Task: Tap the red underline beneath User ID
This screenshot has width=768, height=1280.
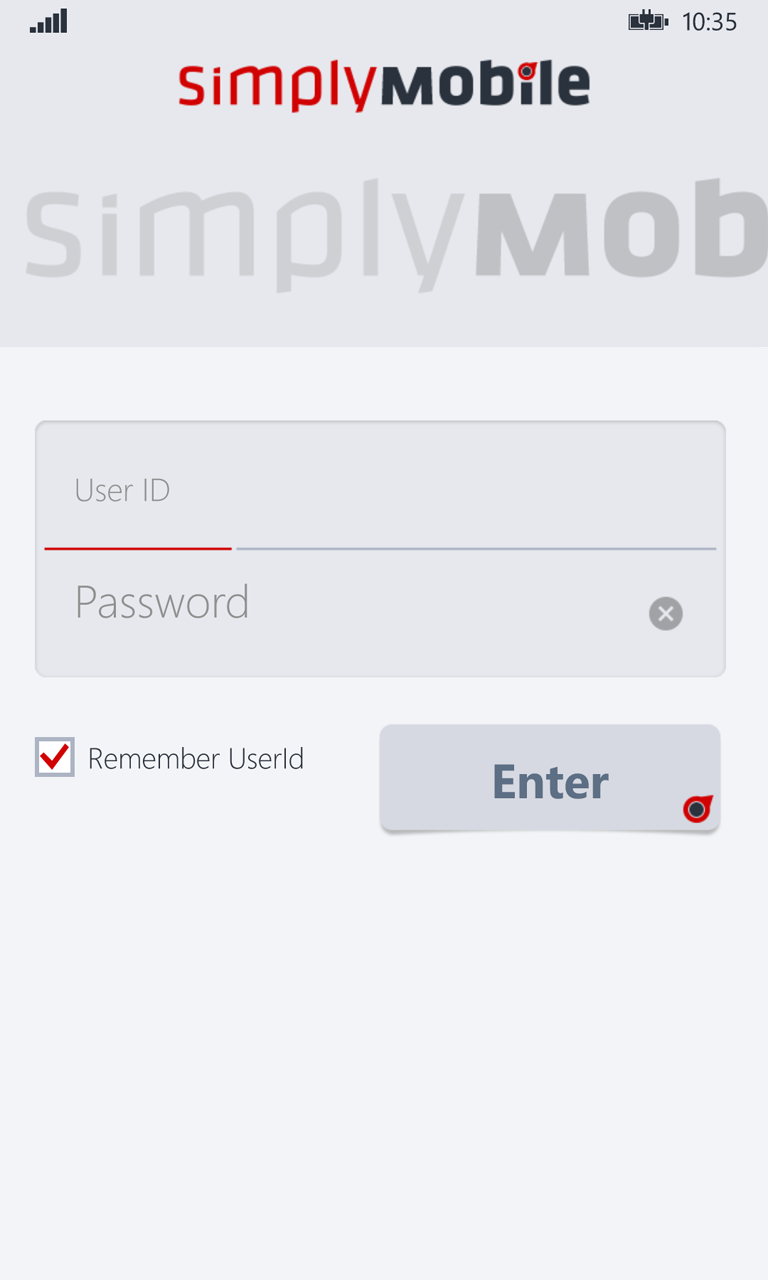Action: (x=137, y=548)
